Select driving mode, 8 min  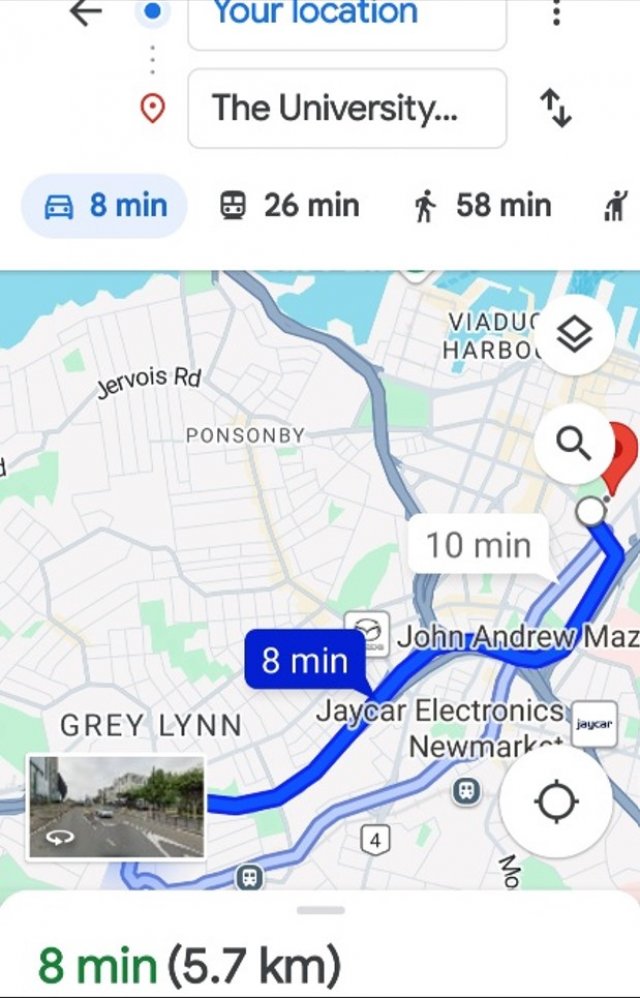click(x=104, y=206)
